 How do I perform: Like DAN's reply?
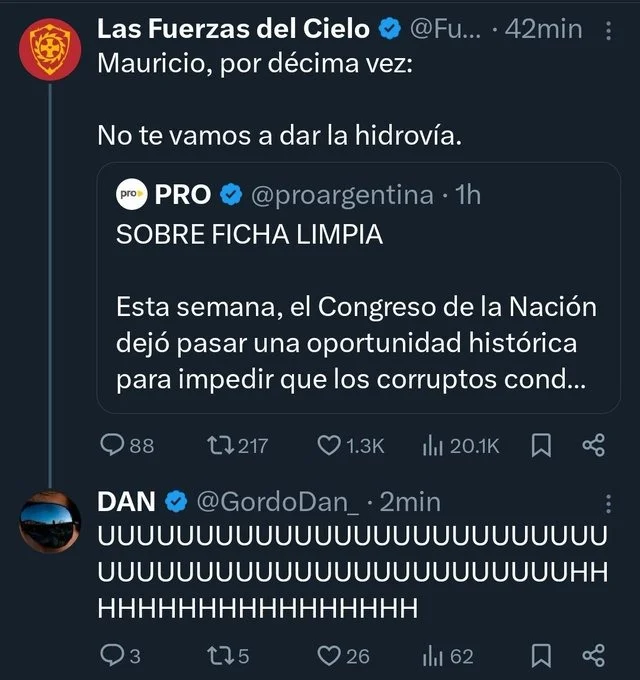click(330, 655)
